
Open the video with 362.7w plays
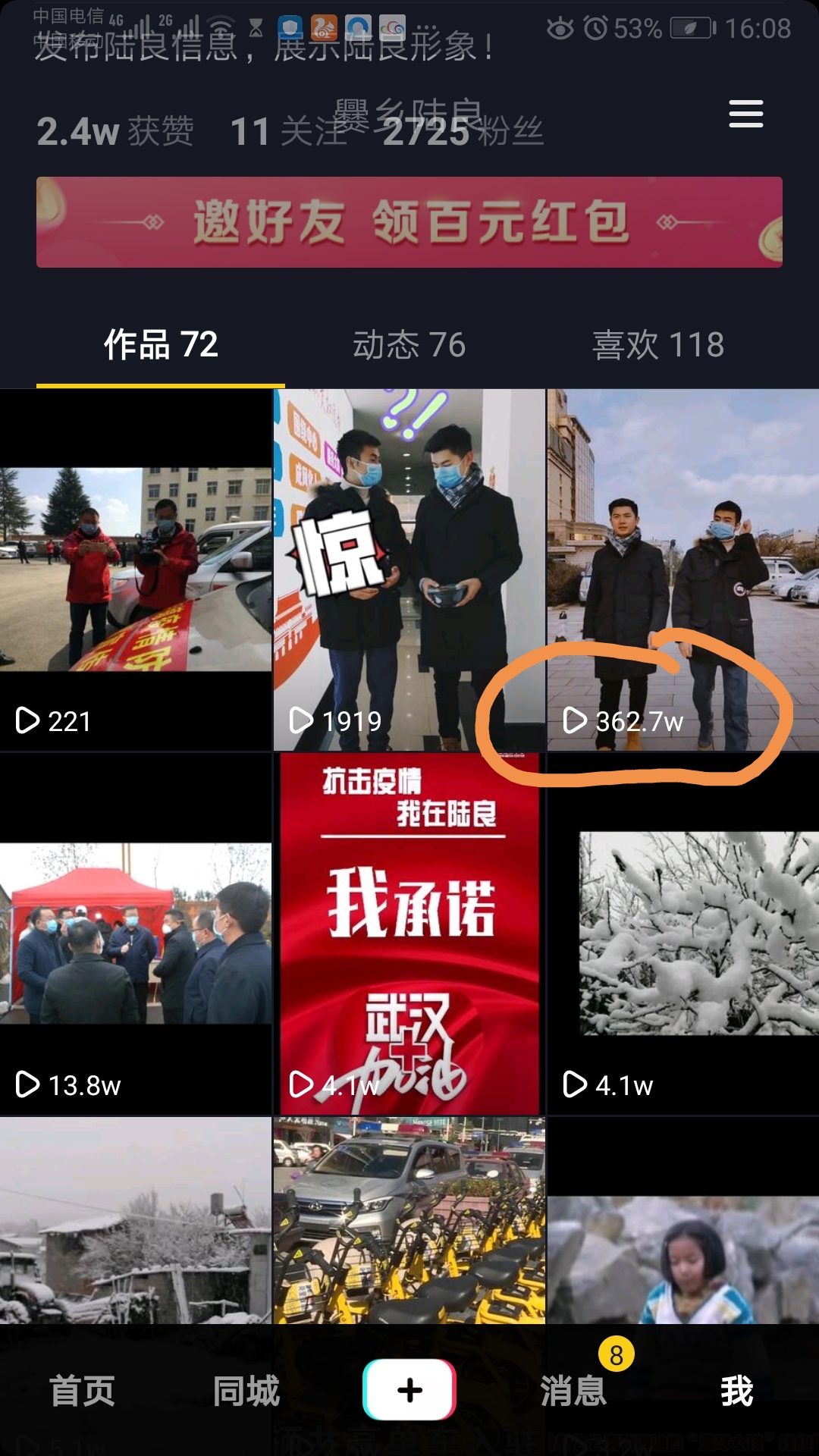pyautogui.click(x=682, y=570)
